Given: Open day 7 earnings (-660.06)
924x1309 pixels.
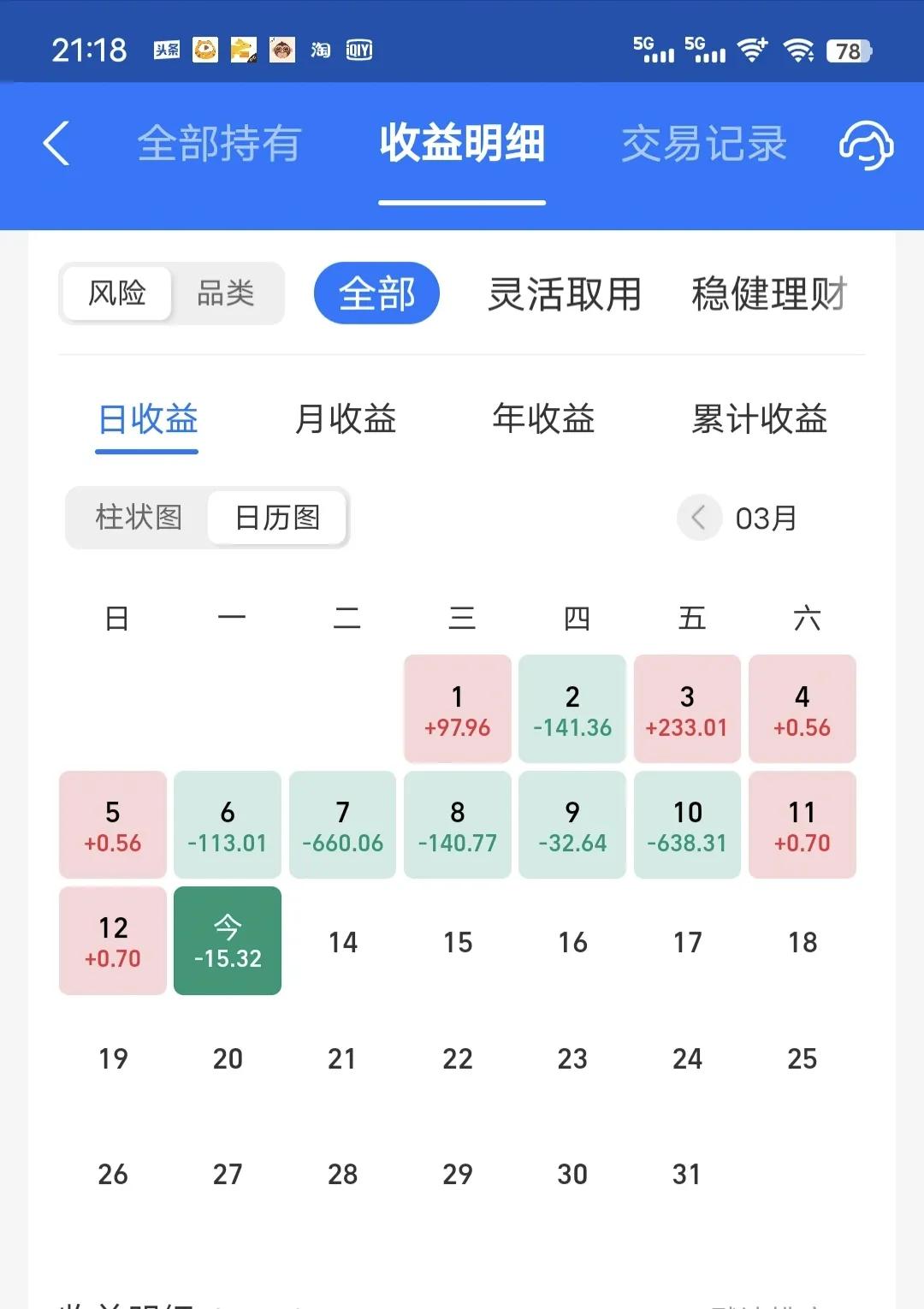Looking at the screenshot, I should coord(342,825).
